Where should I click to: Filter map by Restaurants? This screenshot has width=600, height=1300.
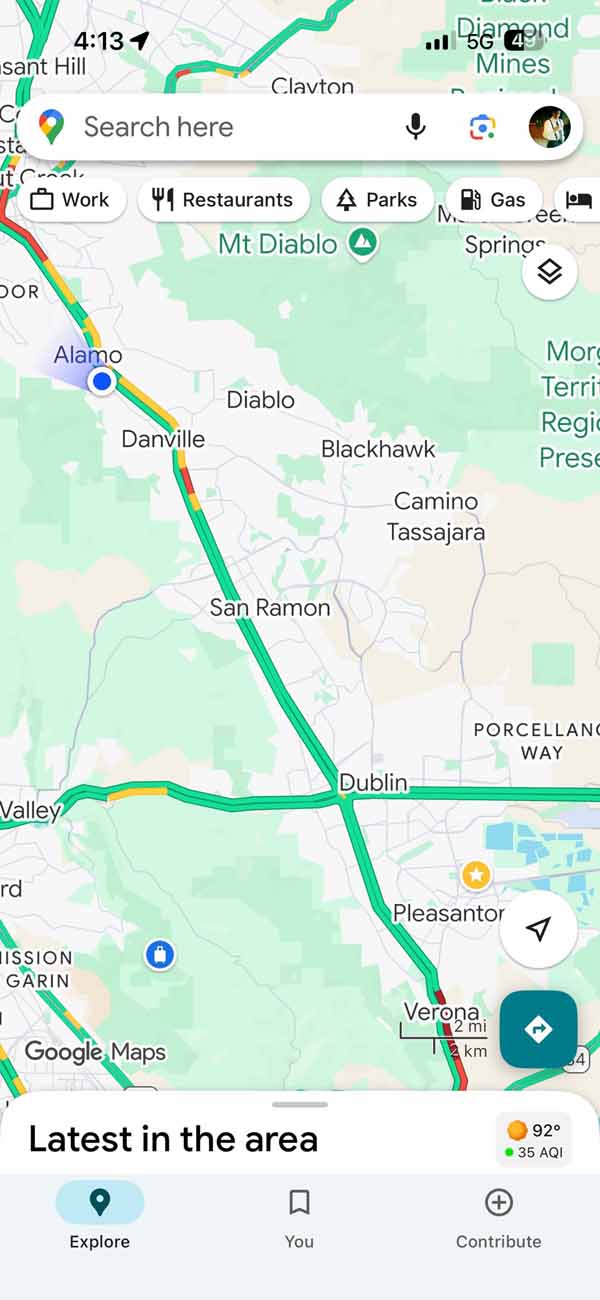[223, 200]
